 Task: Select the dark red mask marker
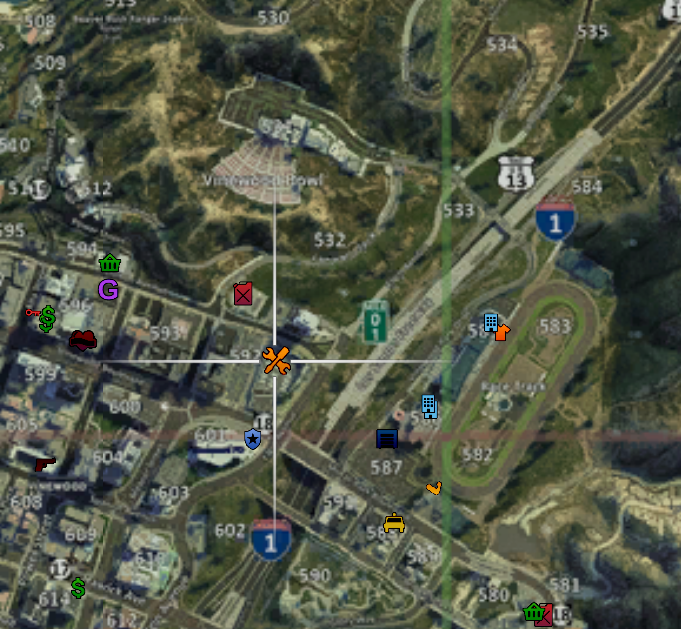tap(83, 341)
